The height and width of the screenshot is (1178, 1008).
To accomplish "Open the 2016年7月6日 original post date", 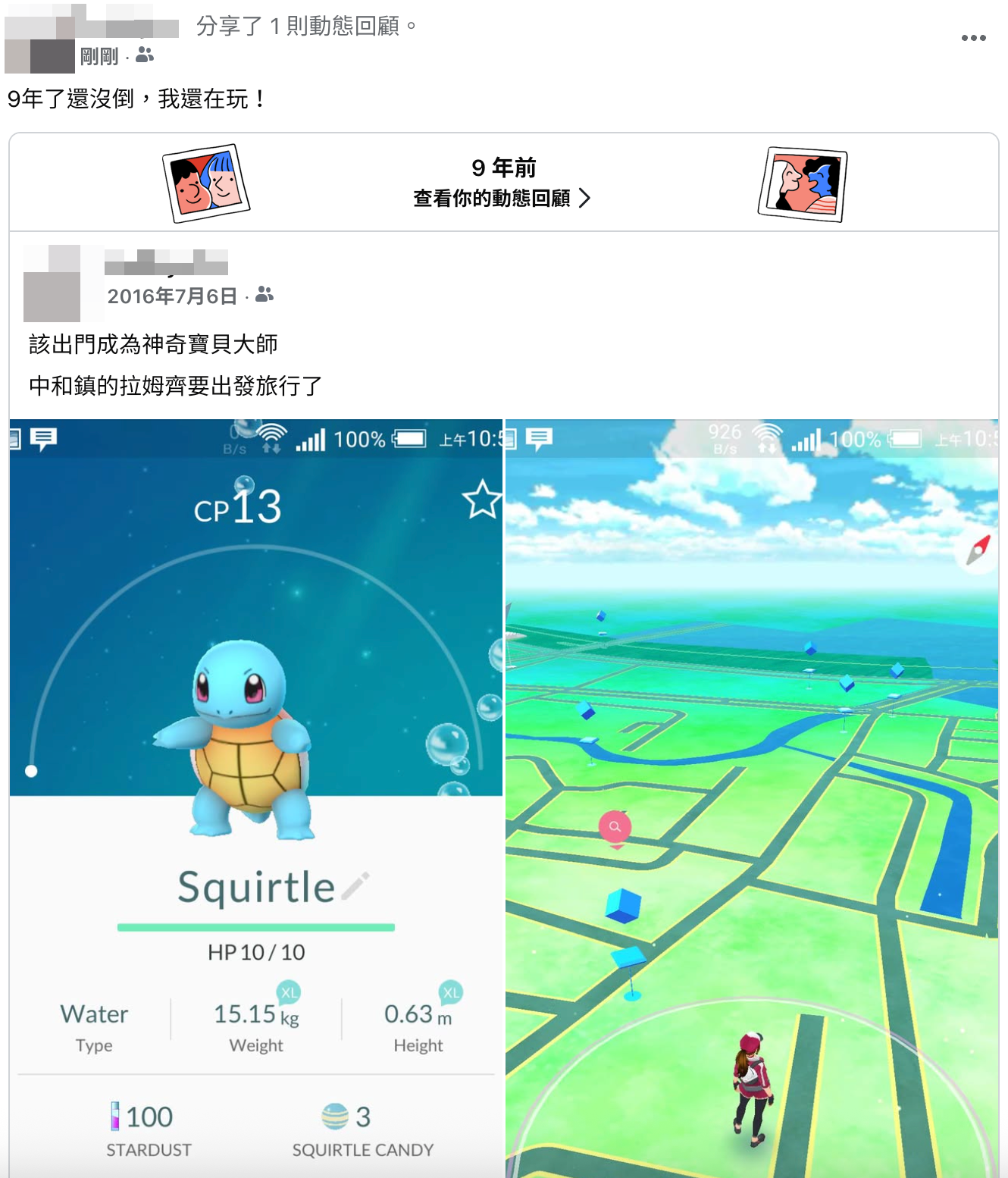I will point(172,296).
